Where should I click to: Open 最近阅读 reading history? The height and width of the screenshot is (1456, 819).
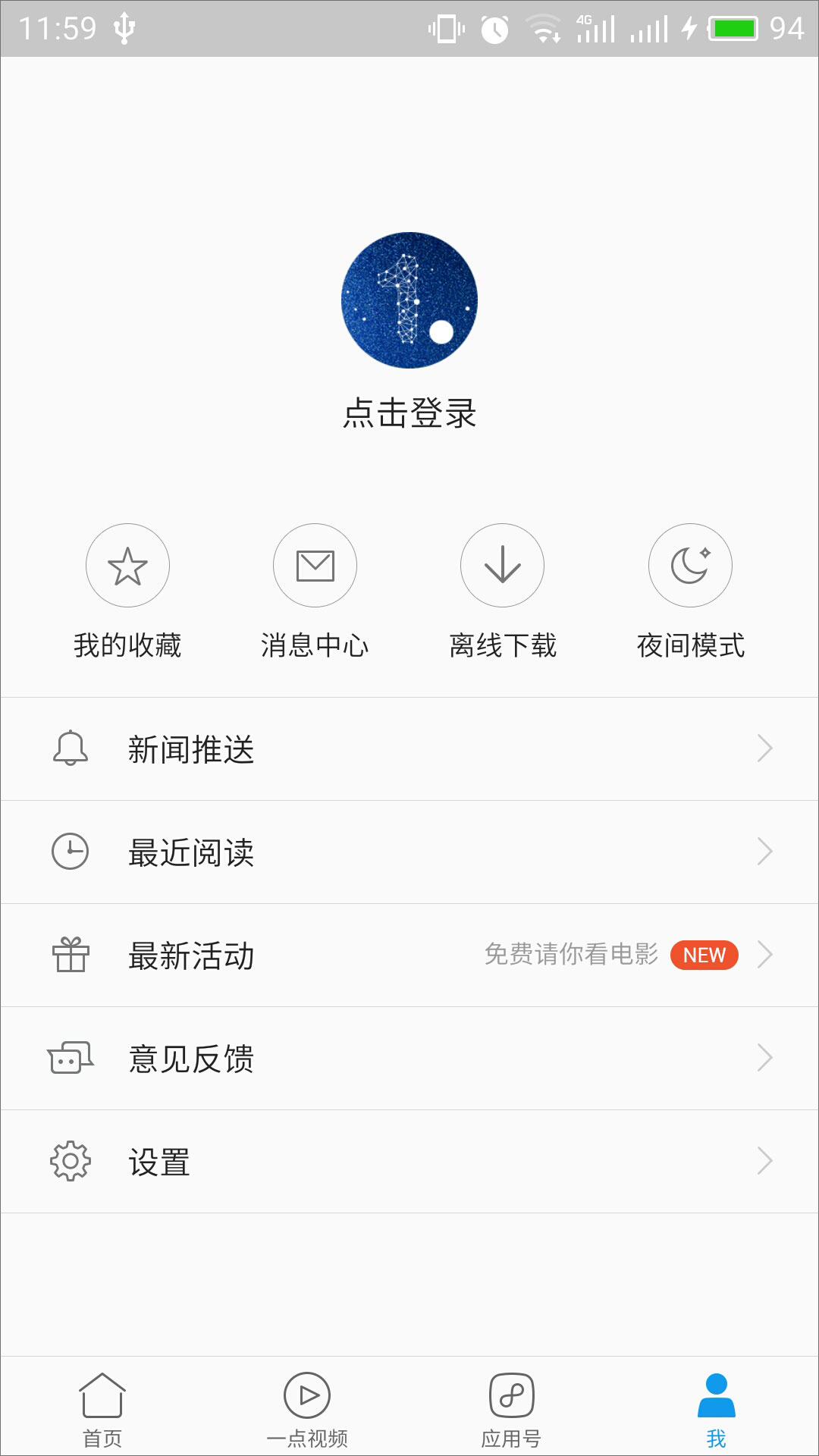pos(409,852)
